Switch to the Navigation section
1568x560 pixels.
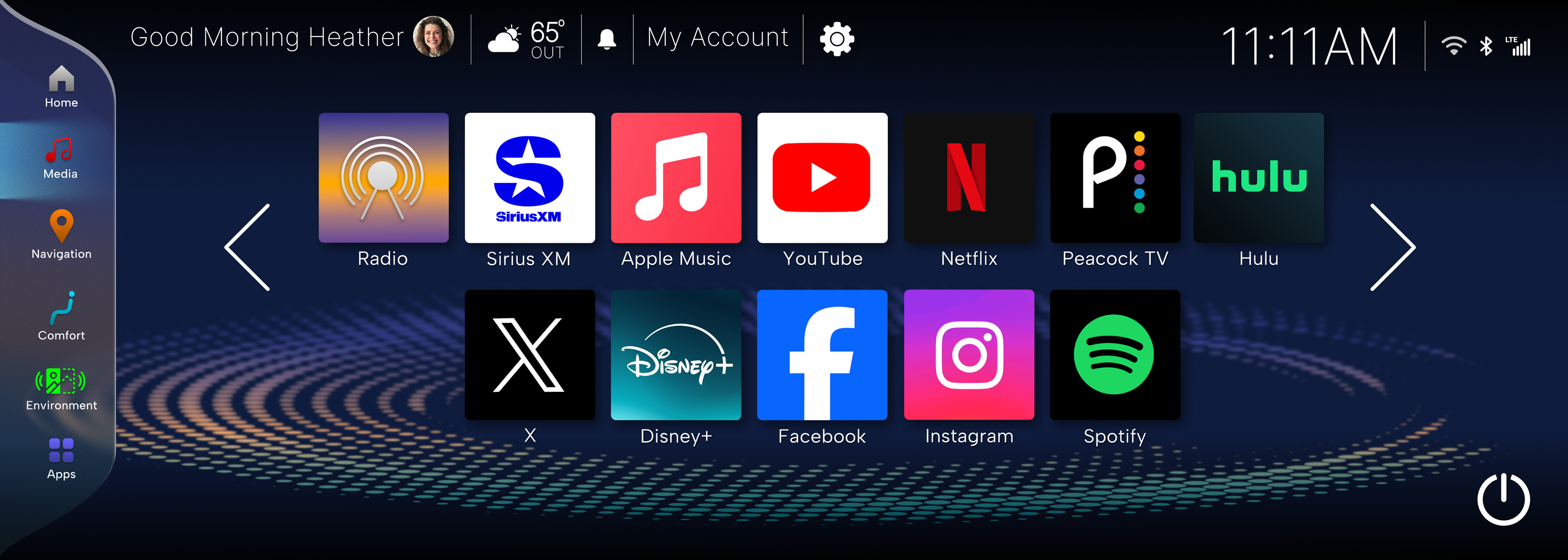coord(62,234)
